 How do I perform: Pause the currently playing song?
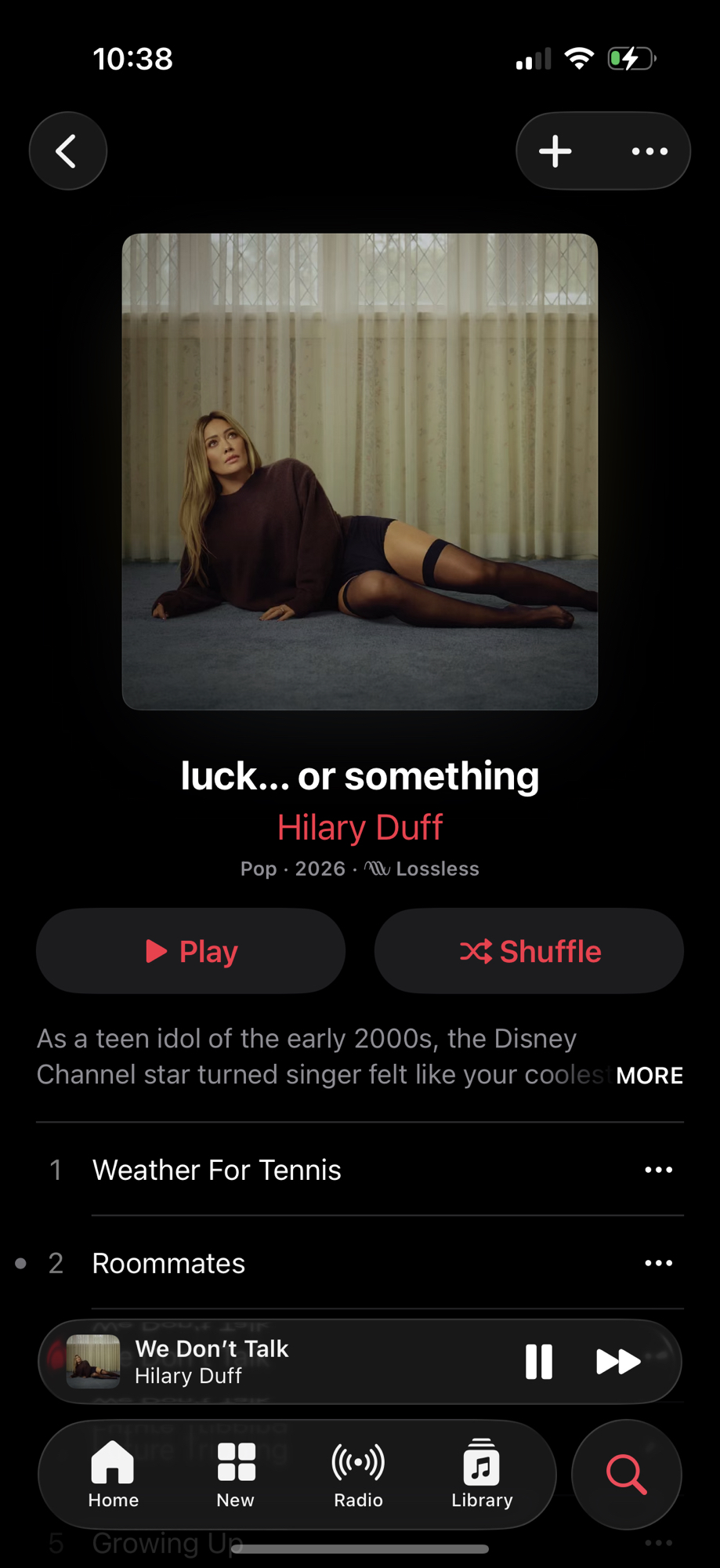539,1362
